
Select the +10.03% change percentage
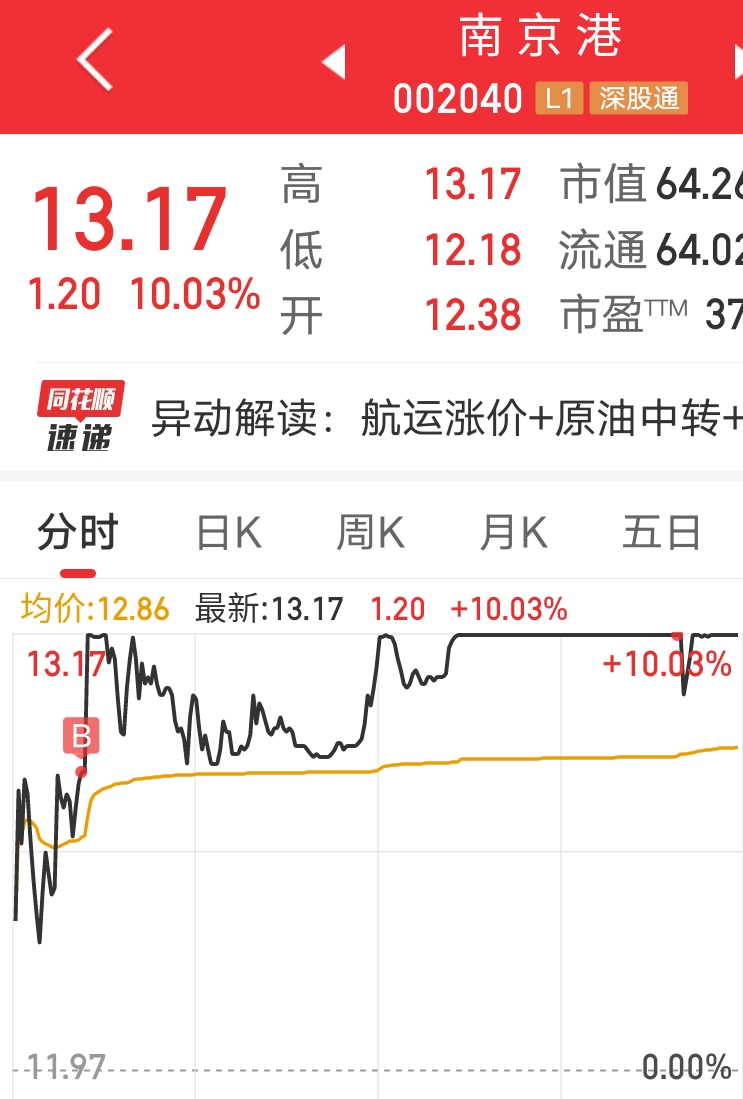click(x=505, y=607)
